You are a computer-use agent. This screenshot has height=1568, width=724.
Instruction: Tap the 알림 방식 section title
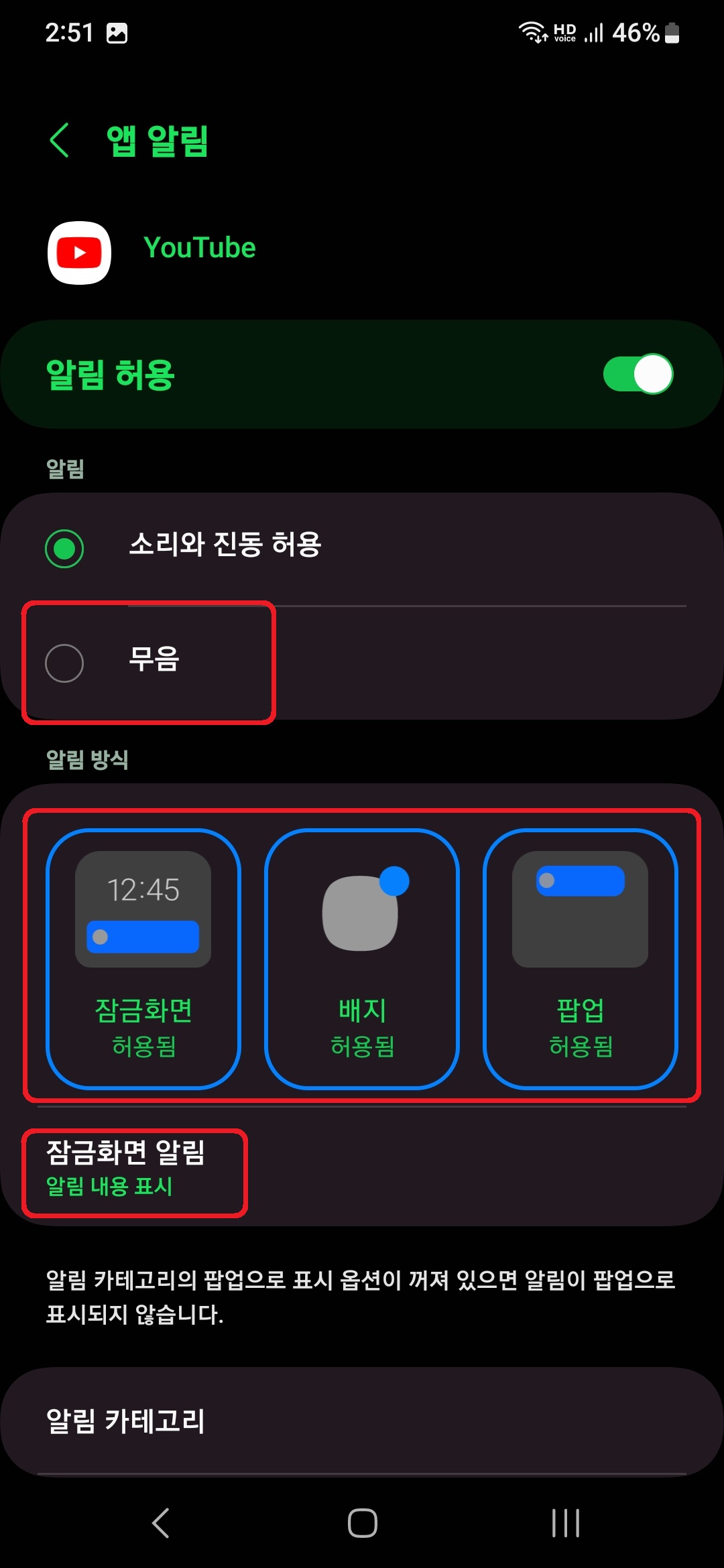pos(87,761)
